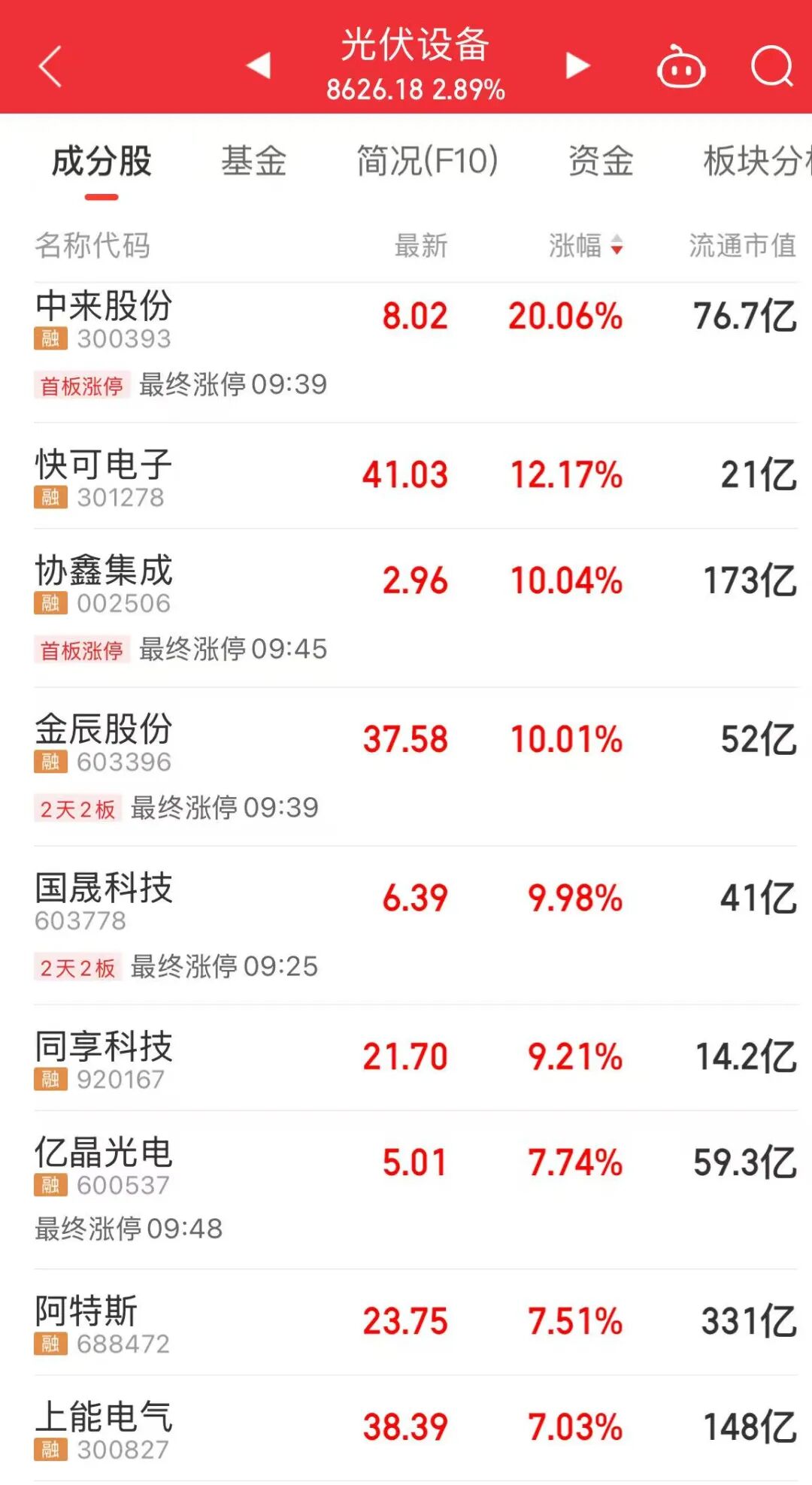Switch to the 基金 tab
The width and height of the screenshot is (812, 1485).
point(253,159)
